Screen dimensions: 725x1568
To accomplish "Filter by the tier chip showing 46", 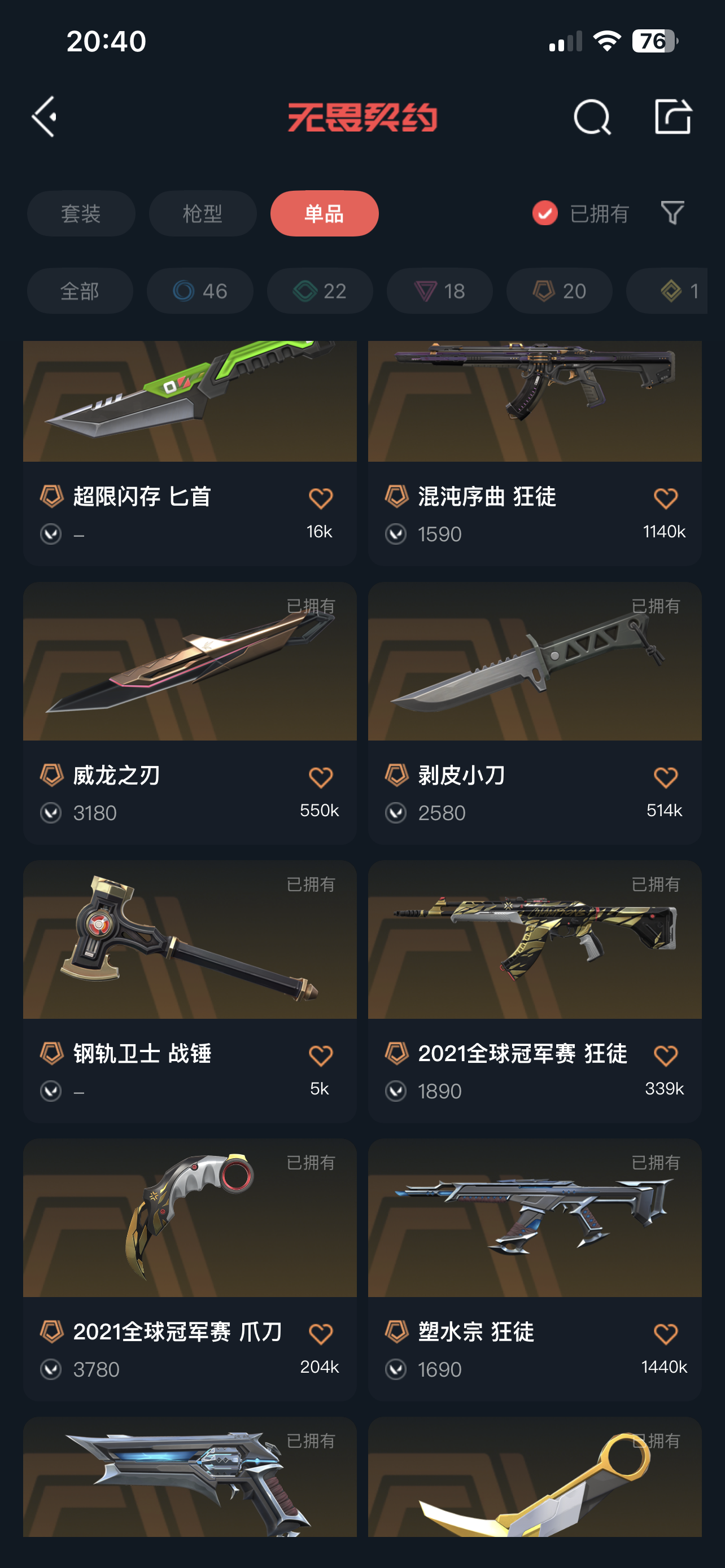I will click(x=200, y=291).
